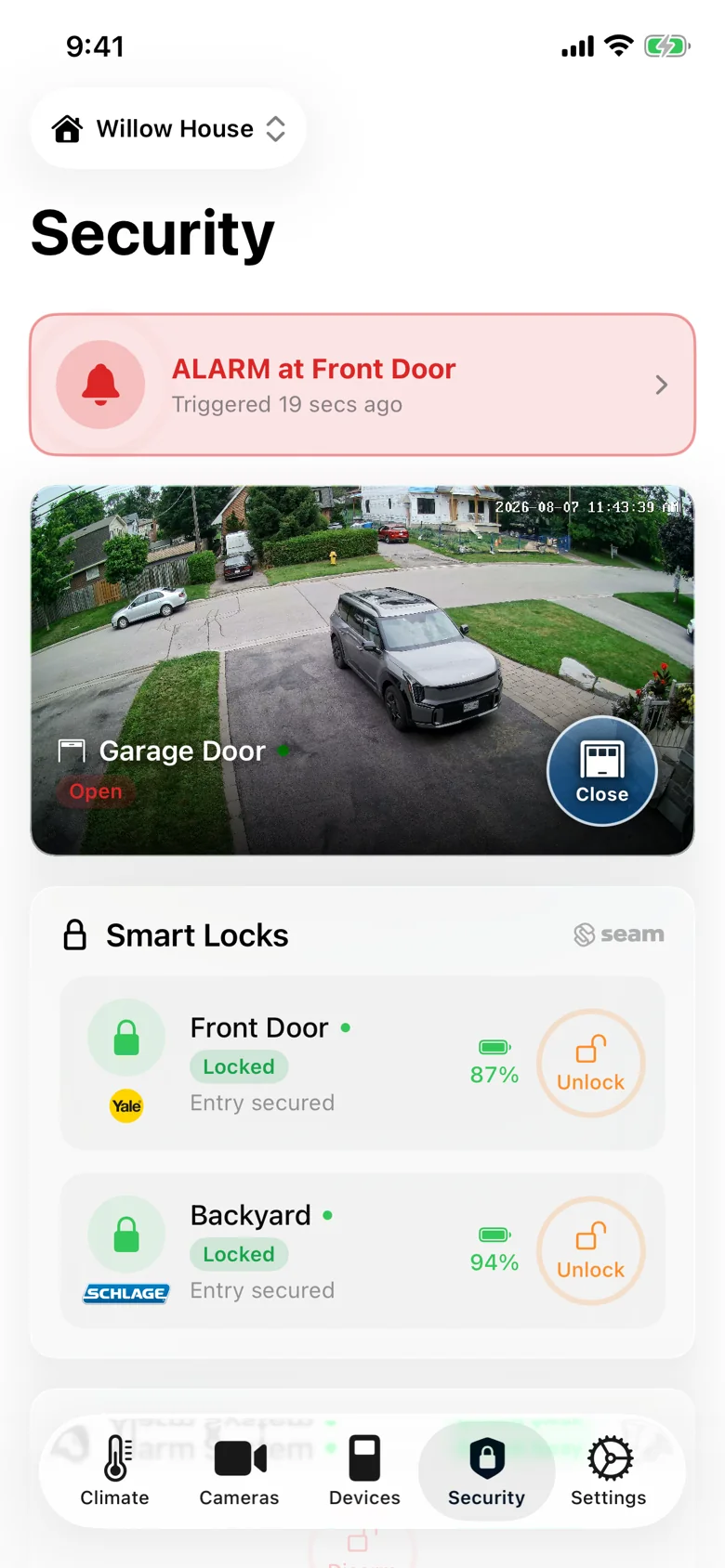Select the Security tab
This screenshot has width=725, height=1568.
(x=487, y=1471)
